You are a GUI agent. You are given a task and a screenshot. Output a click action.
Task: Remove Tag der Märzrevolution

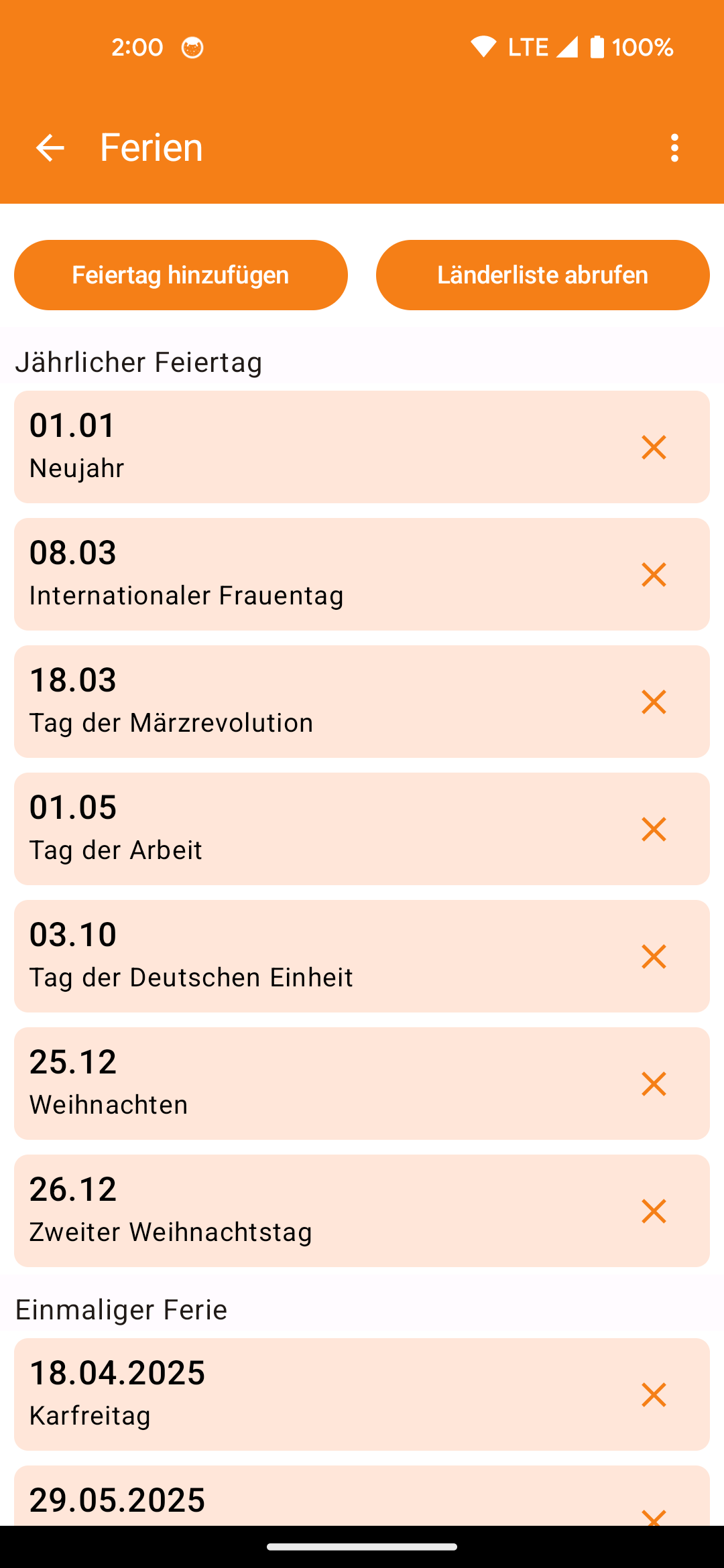coord(654,702)
